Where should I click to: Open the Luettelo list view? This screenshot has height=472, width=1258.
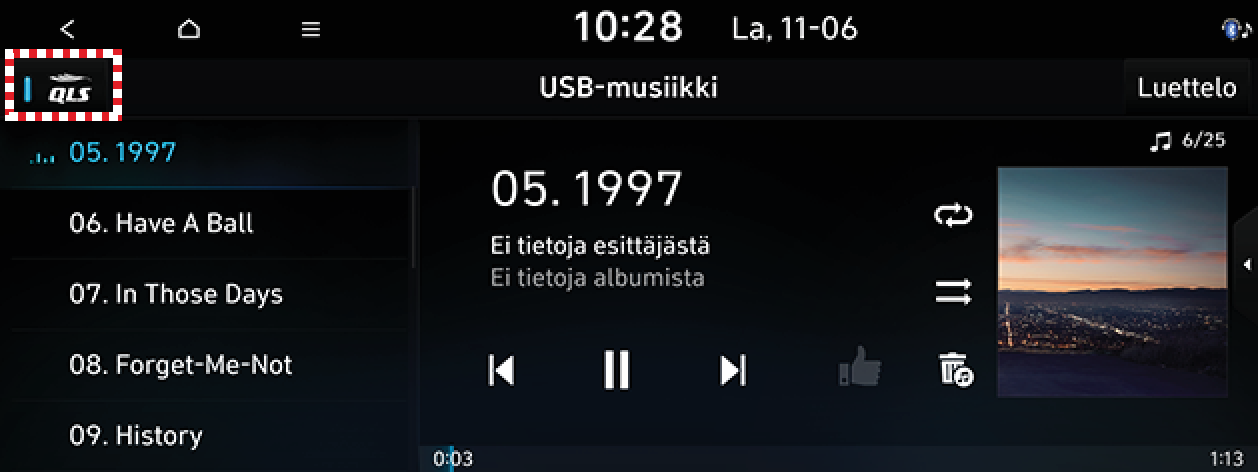1187,88
